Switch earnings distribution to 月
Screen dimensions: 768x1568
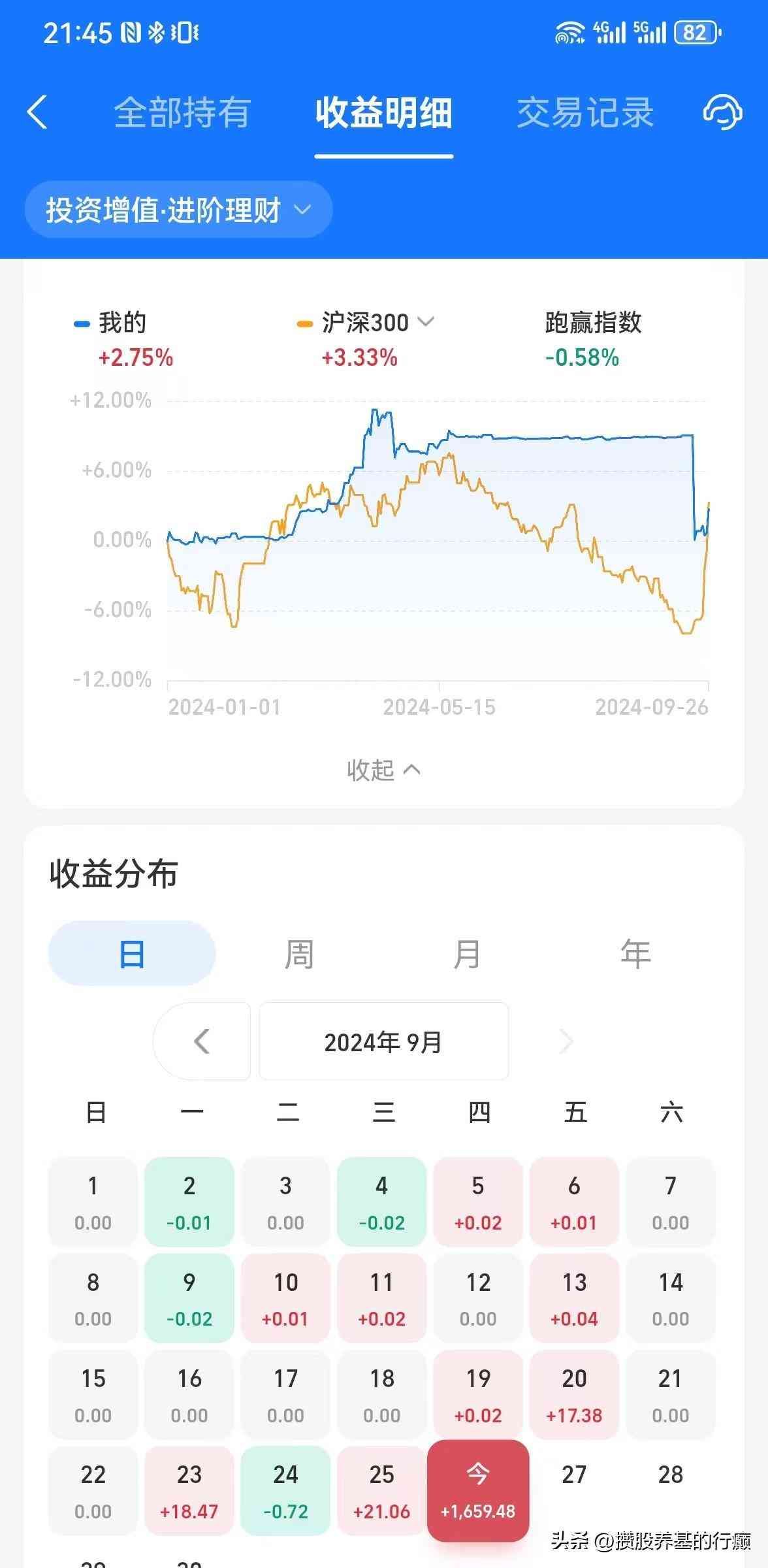pos(467,954)
